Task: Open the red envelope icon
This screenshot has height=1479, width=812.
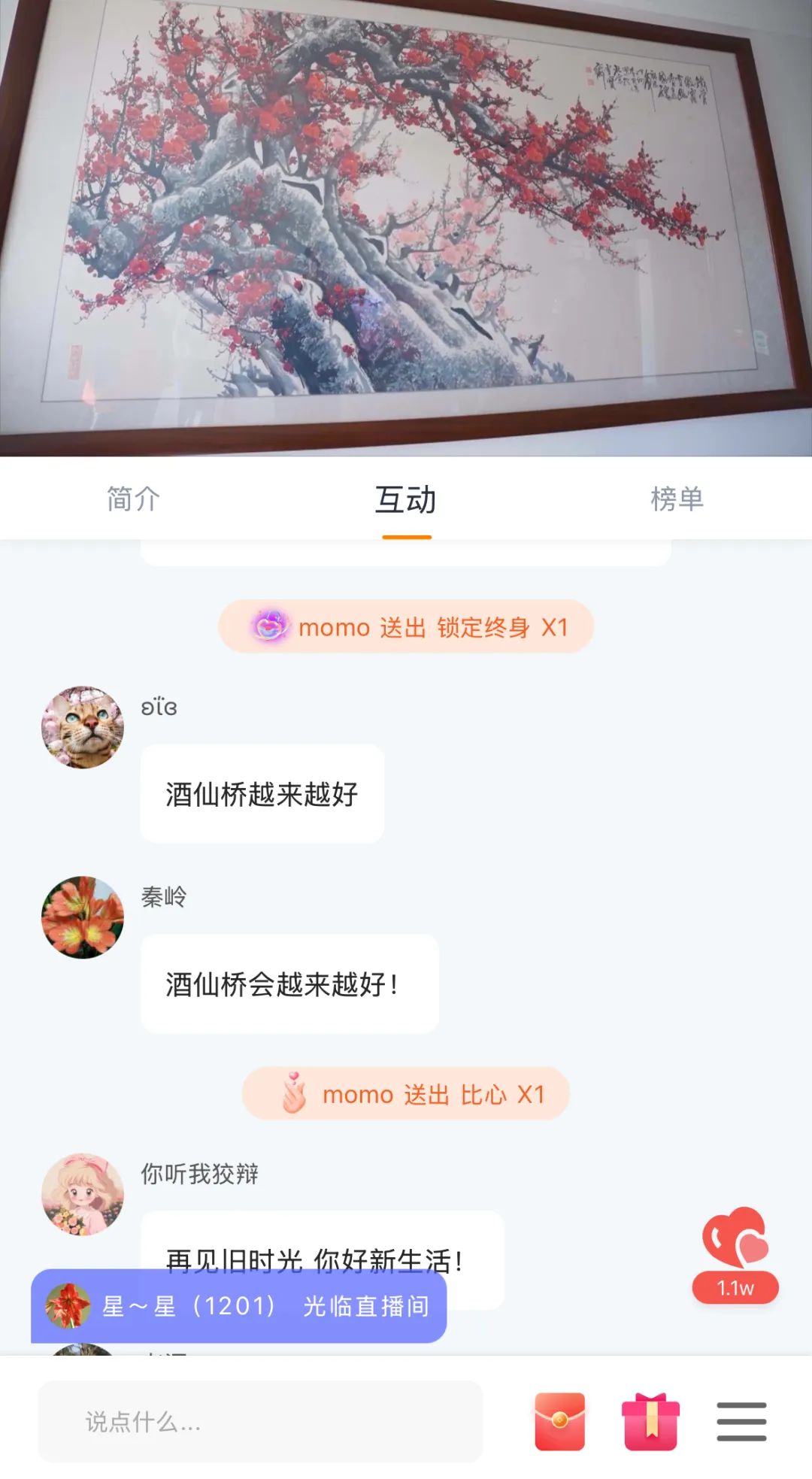Action: coord(559,1421)
